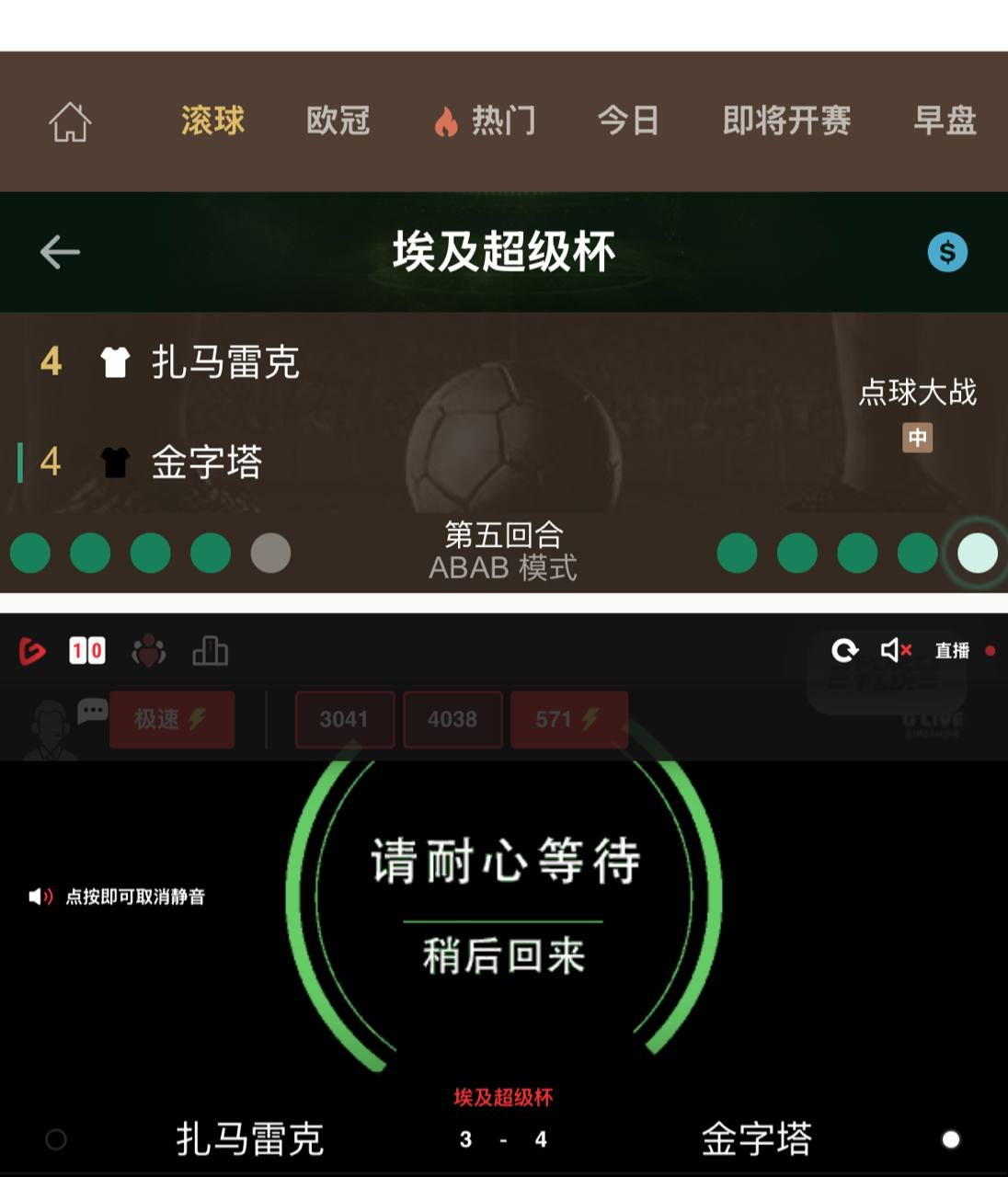Viewport: 1008px width, 1177px height.
Task: Switch to stream line 4038
Action: [452, 719]
